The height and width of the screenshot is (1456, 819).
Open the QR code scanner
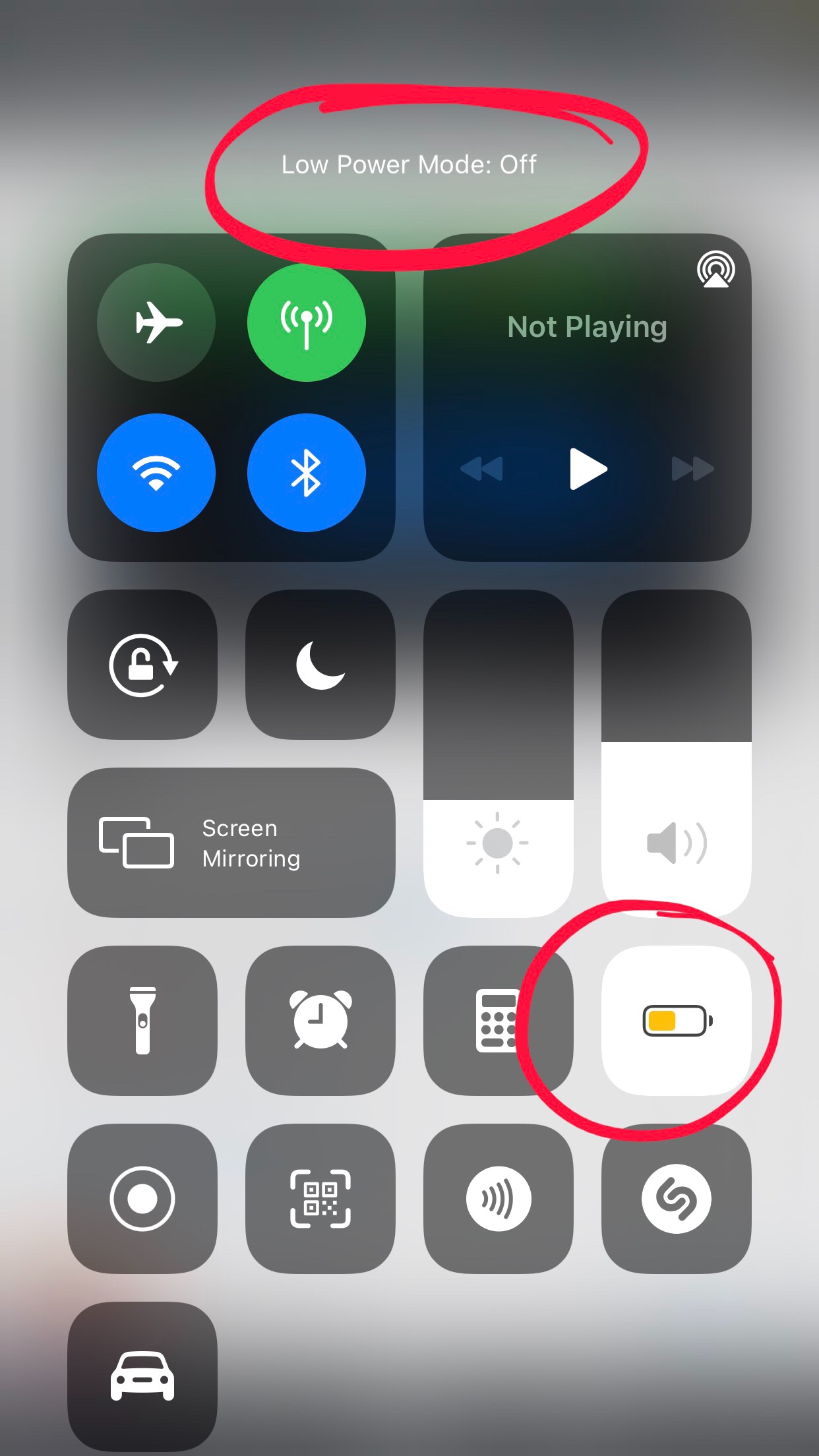[320, 1199]
